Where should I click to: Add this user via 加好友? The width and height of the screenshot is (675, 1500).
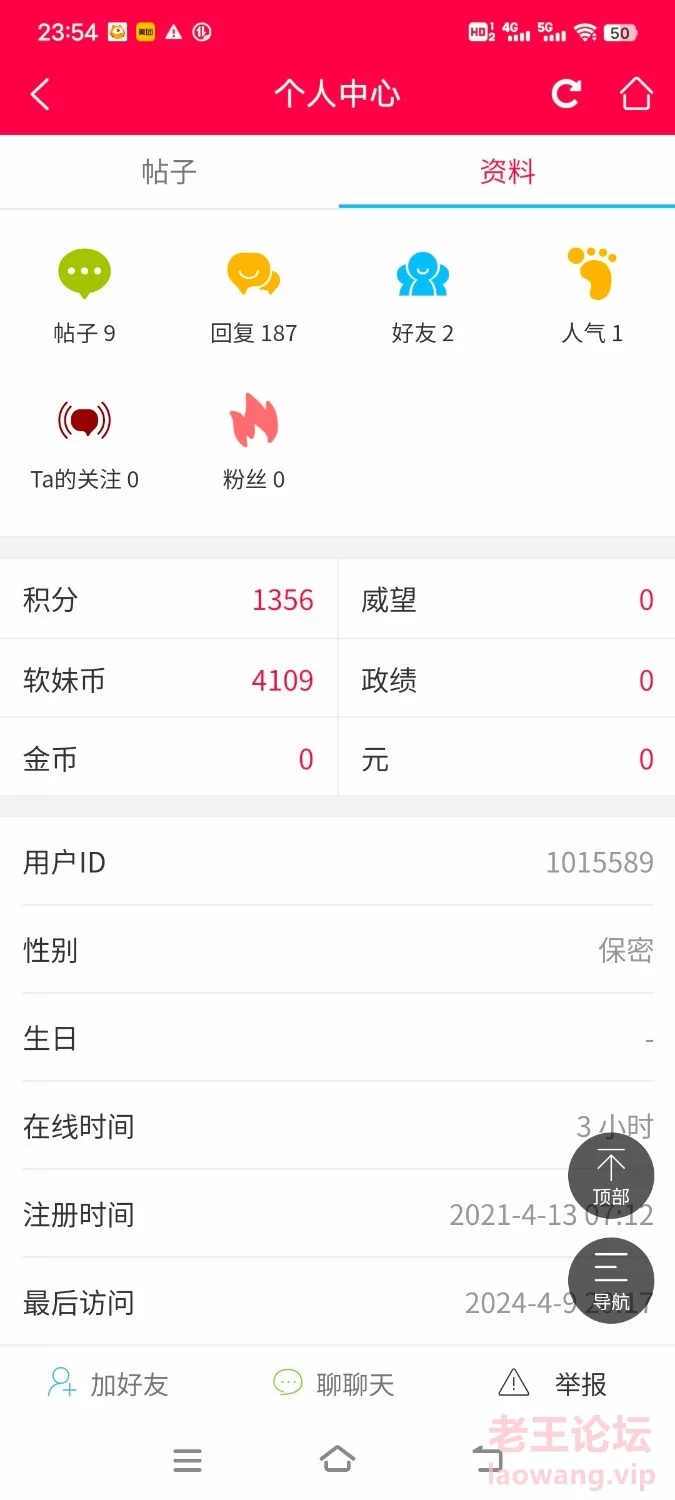coord(108,1384)
